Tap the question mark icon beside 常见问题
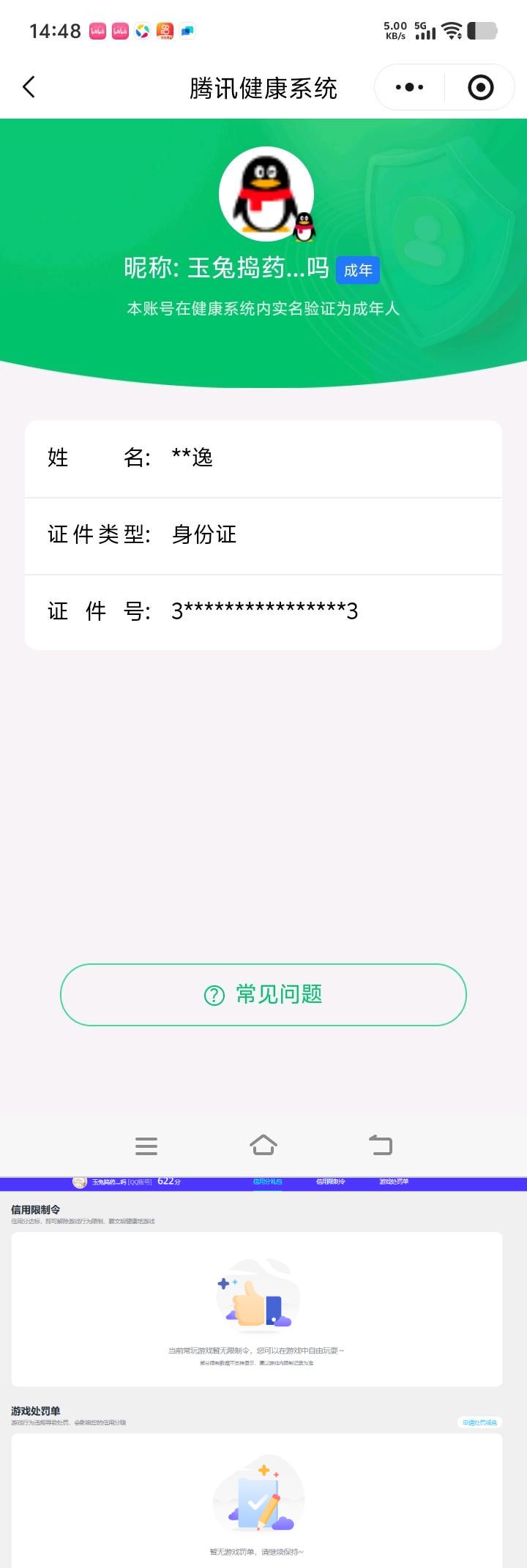This screenshot has height=1568, width=527. coord(212,995)
